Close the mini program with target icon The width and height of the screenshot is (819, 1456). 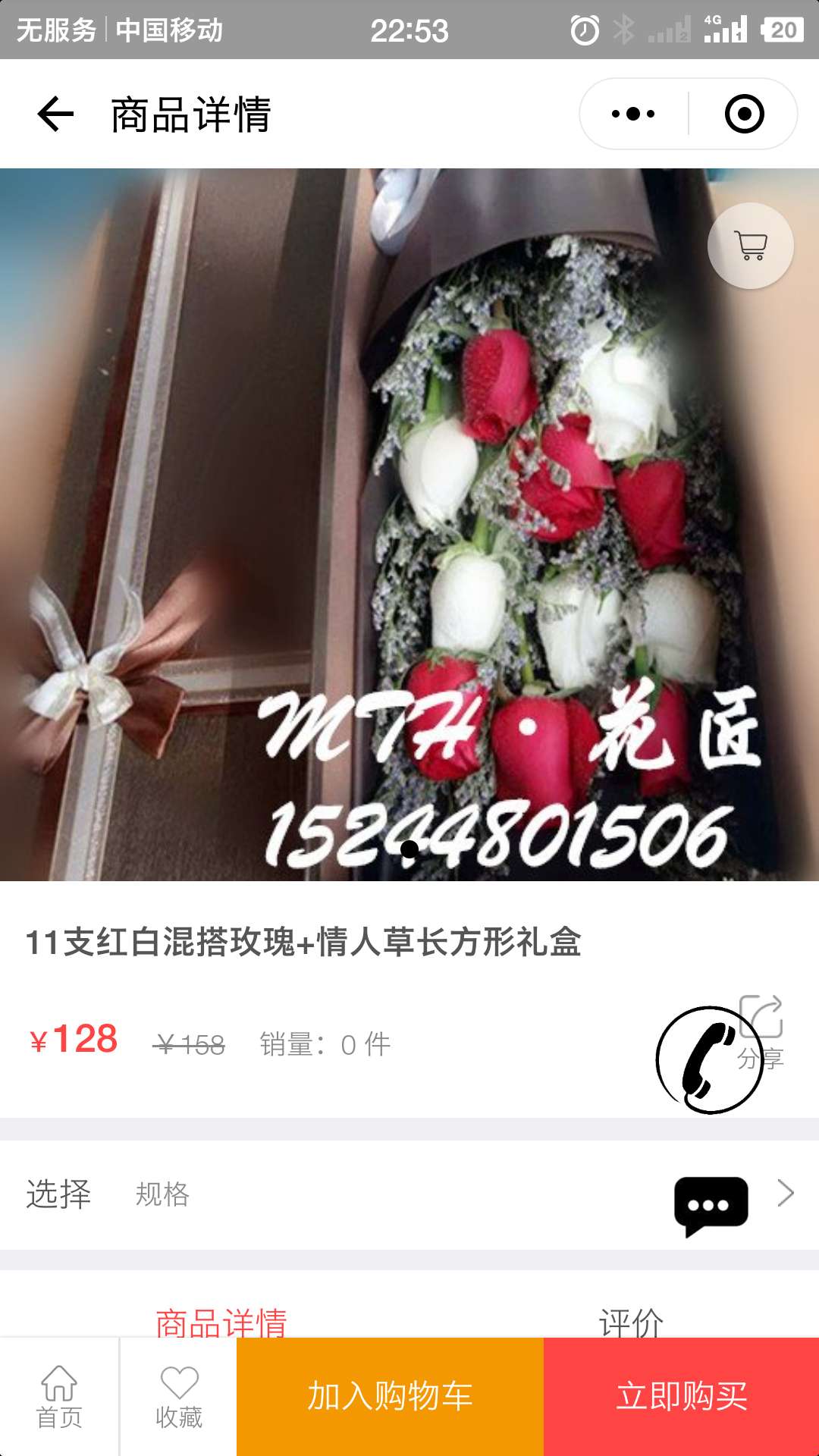(744, 115)
